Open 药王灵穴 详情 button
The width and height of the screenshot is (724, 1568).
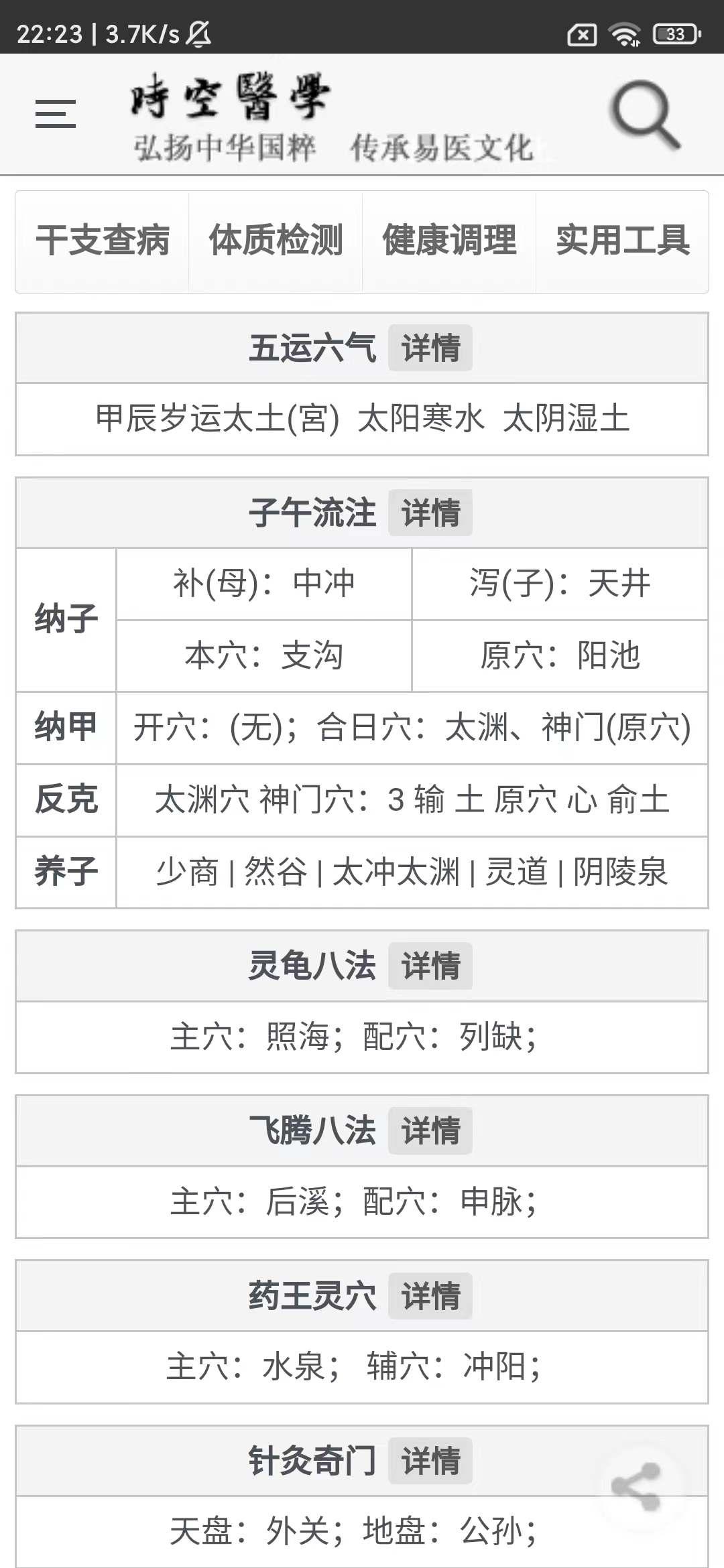pos(430,1296)
